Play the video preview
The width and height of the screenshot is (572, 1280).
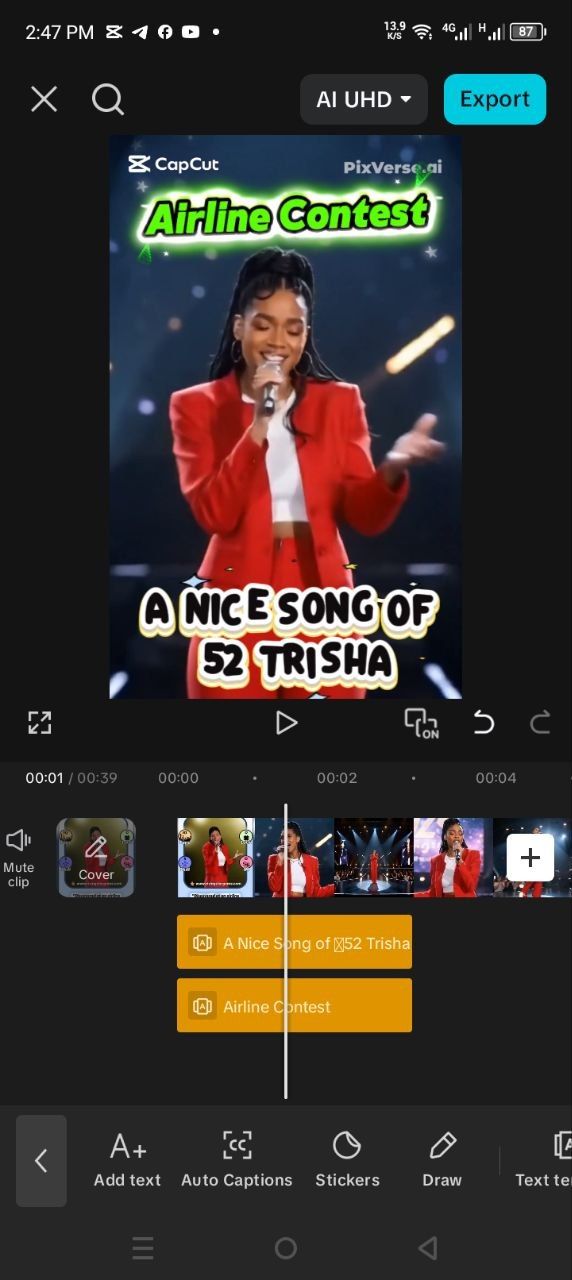(x=287, y=723)
